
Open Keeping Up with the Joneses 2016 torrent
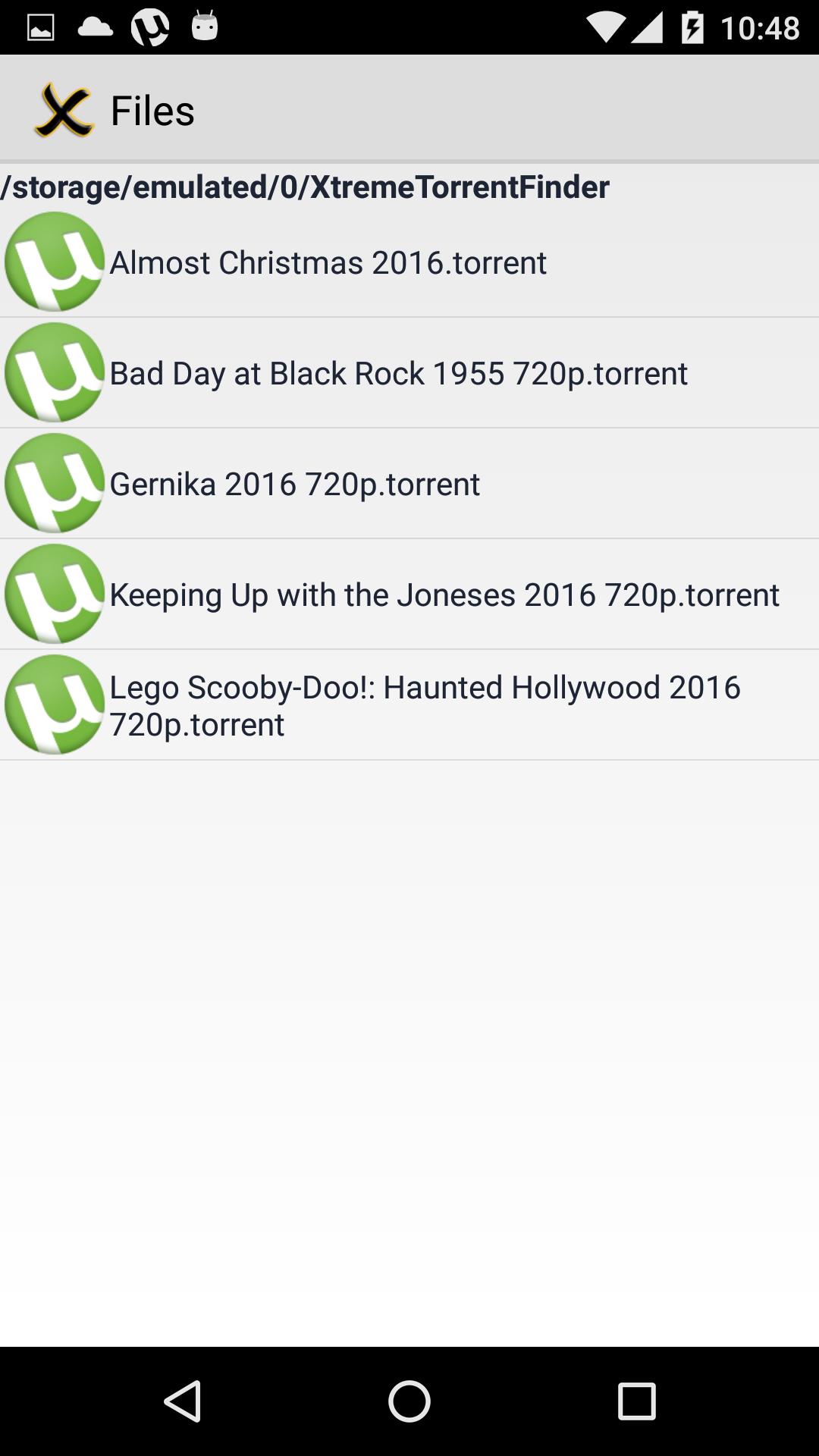coord(444,594)
